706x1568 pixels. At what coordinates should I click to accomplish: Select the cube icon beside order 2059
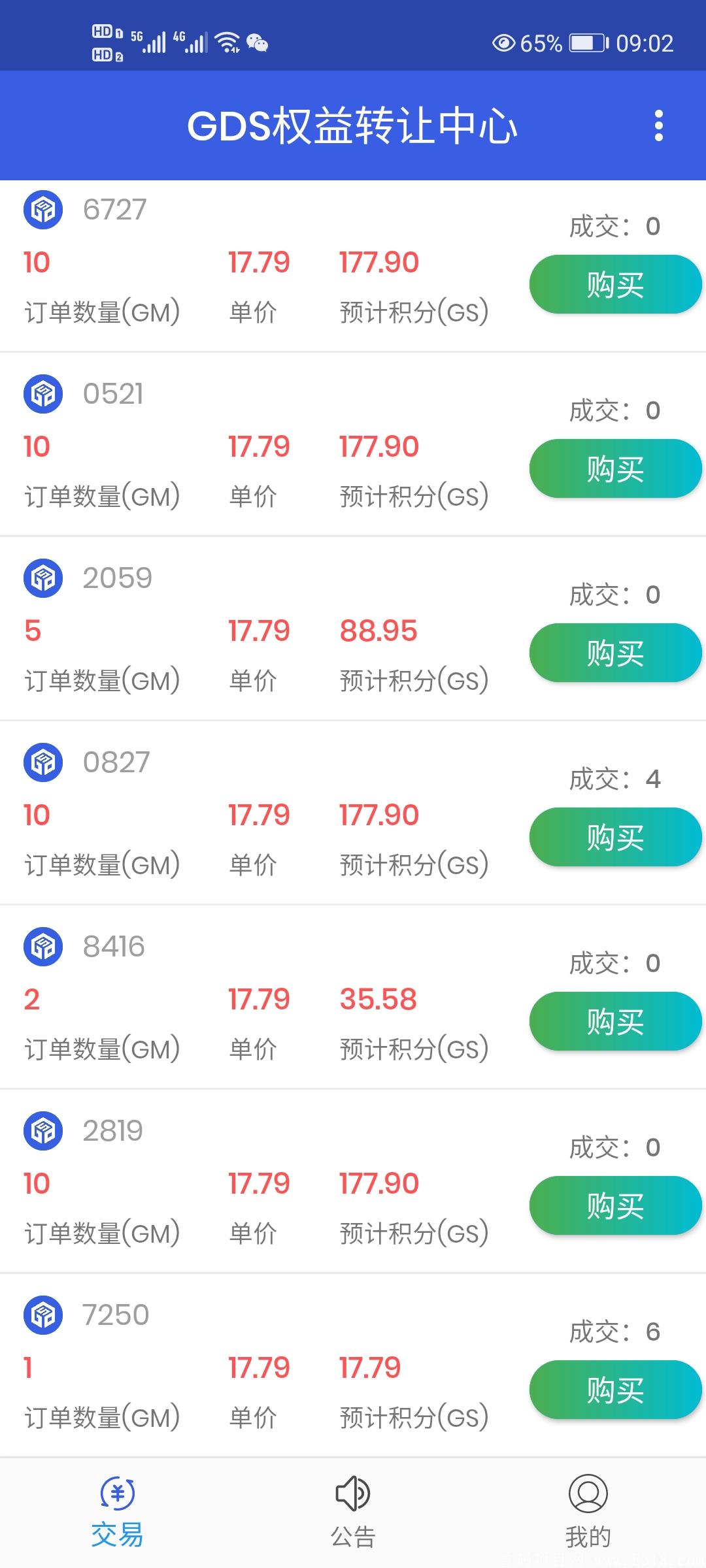(x=42, y=579)
